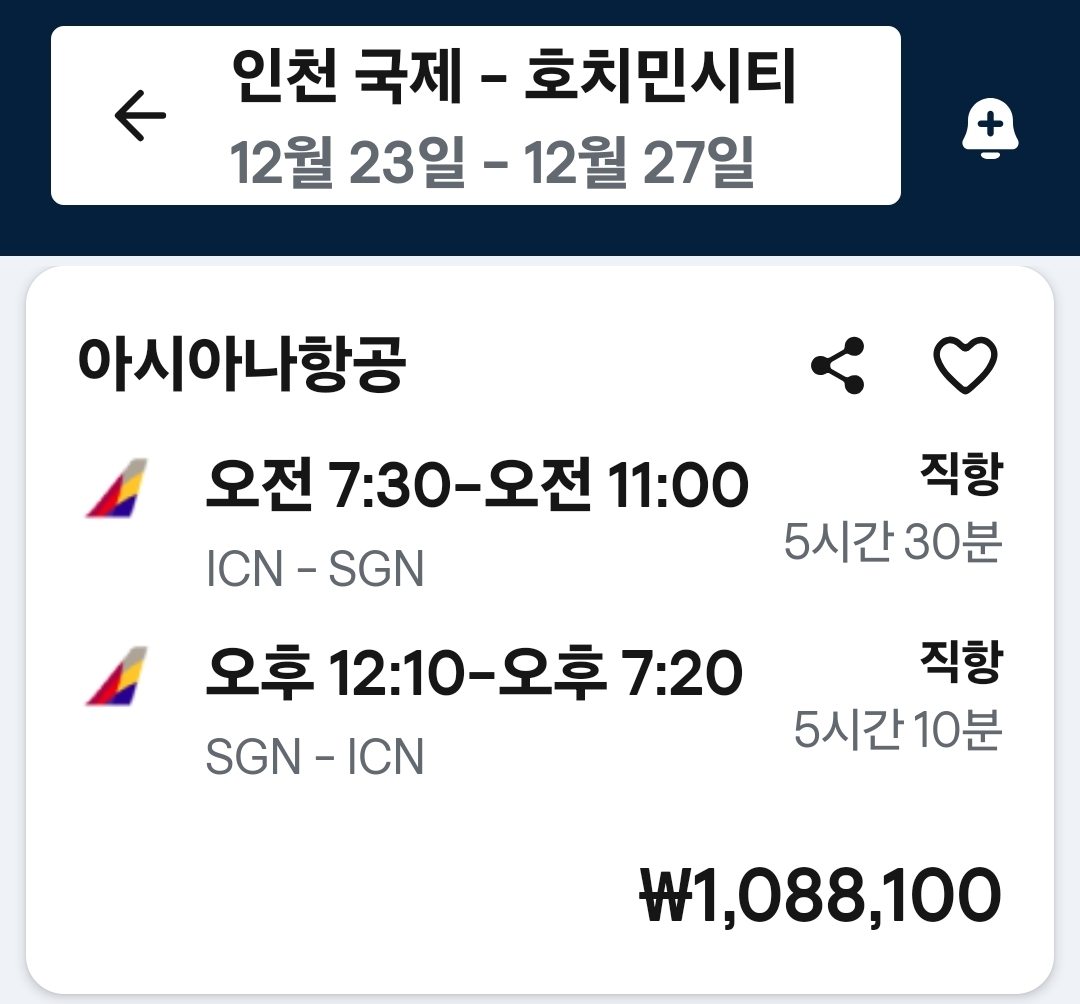
Task: Go back using the arrow icon
Action: click(x=140, y=116)
